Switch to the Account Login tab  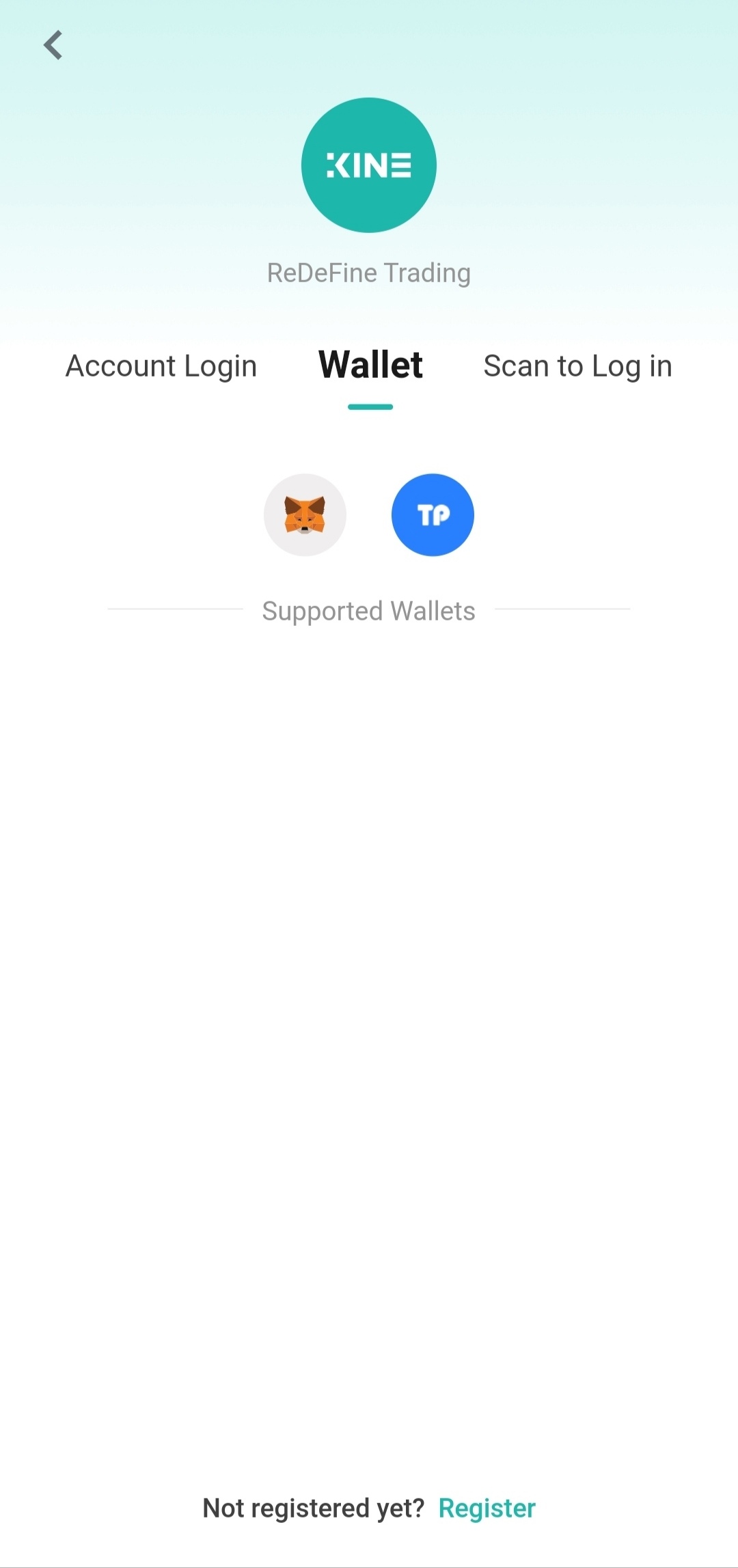click(161, 366)
